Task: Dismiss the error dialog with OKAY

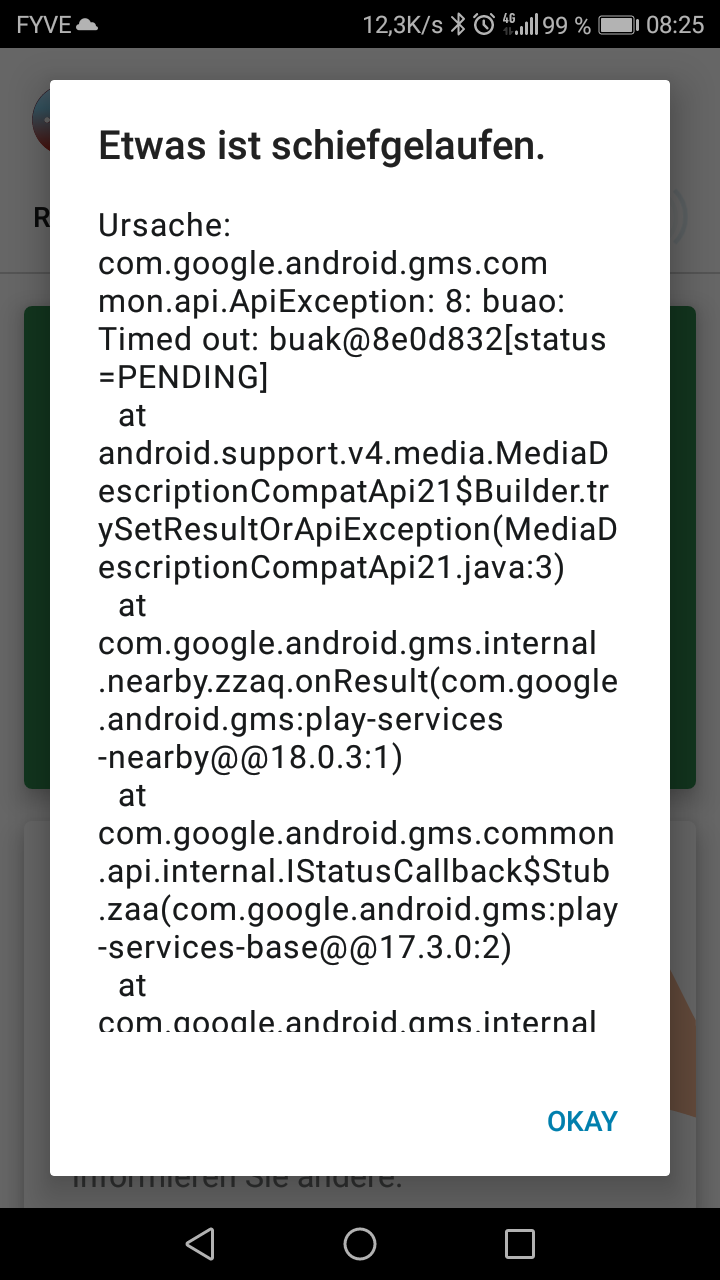Action: pos(582,1121)
